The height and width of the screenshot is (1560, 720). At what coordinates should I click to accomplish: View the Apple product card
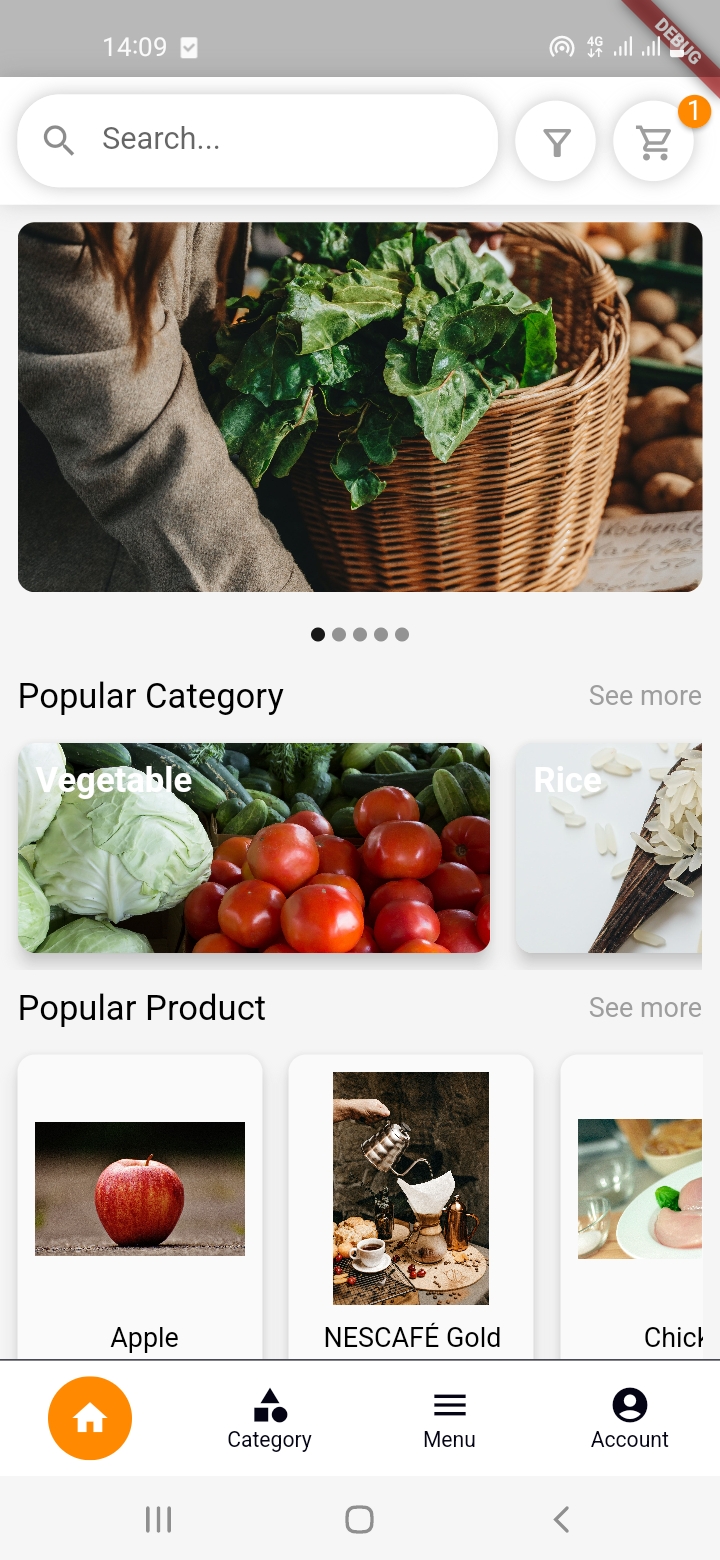click(140, 1205)
